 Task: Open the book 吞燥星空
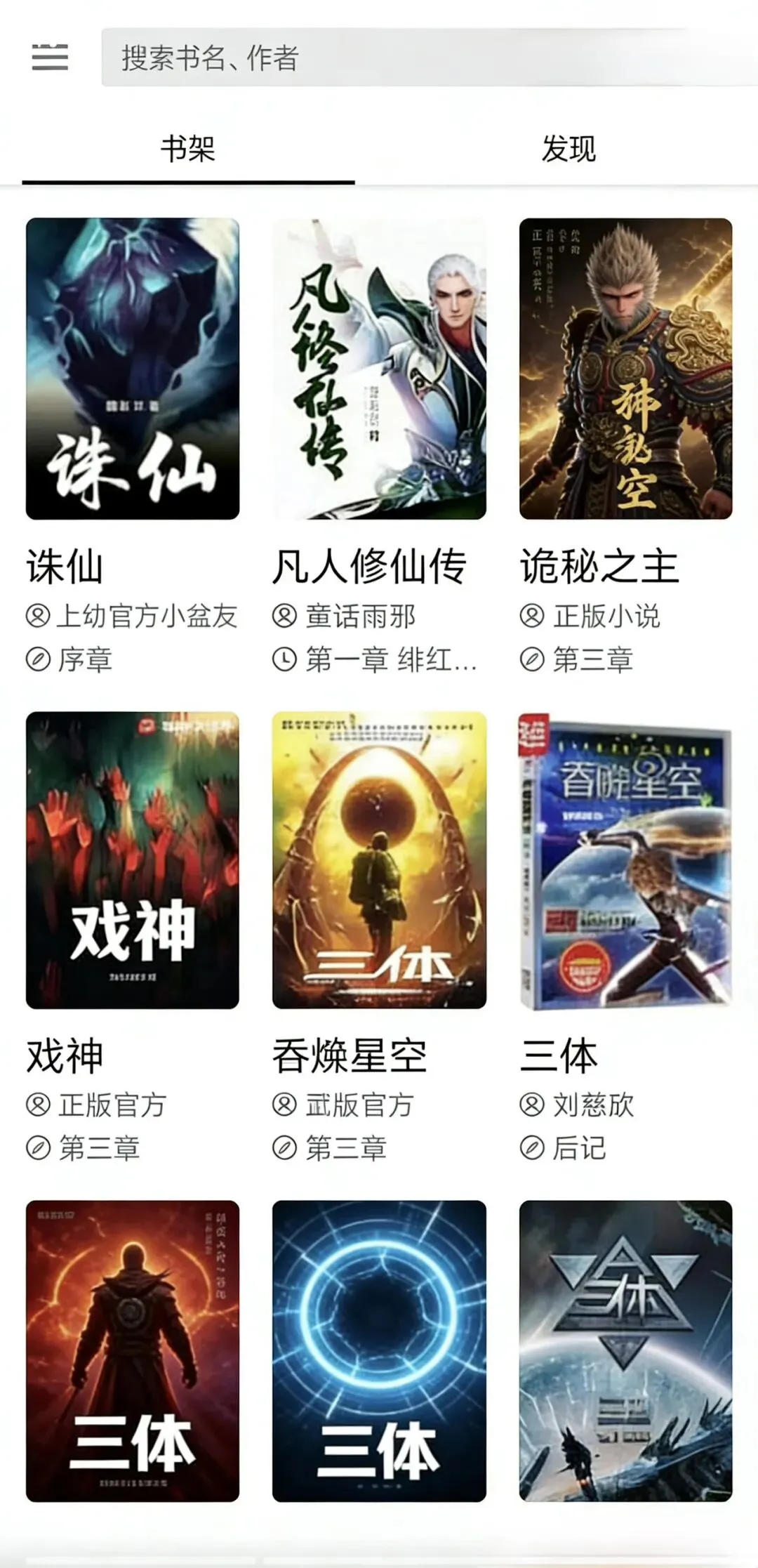pyautogui.click(x=379, y=860)
